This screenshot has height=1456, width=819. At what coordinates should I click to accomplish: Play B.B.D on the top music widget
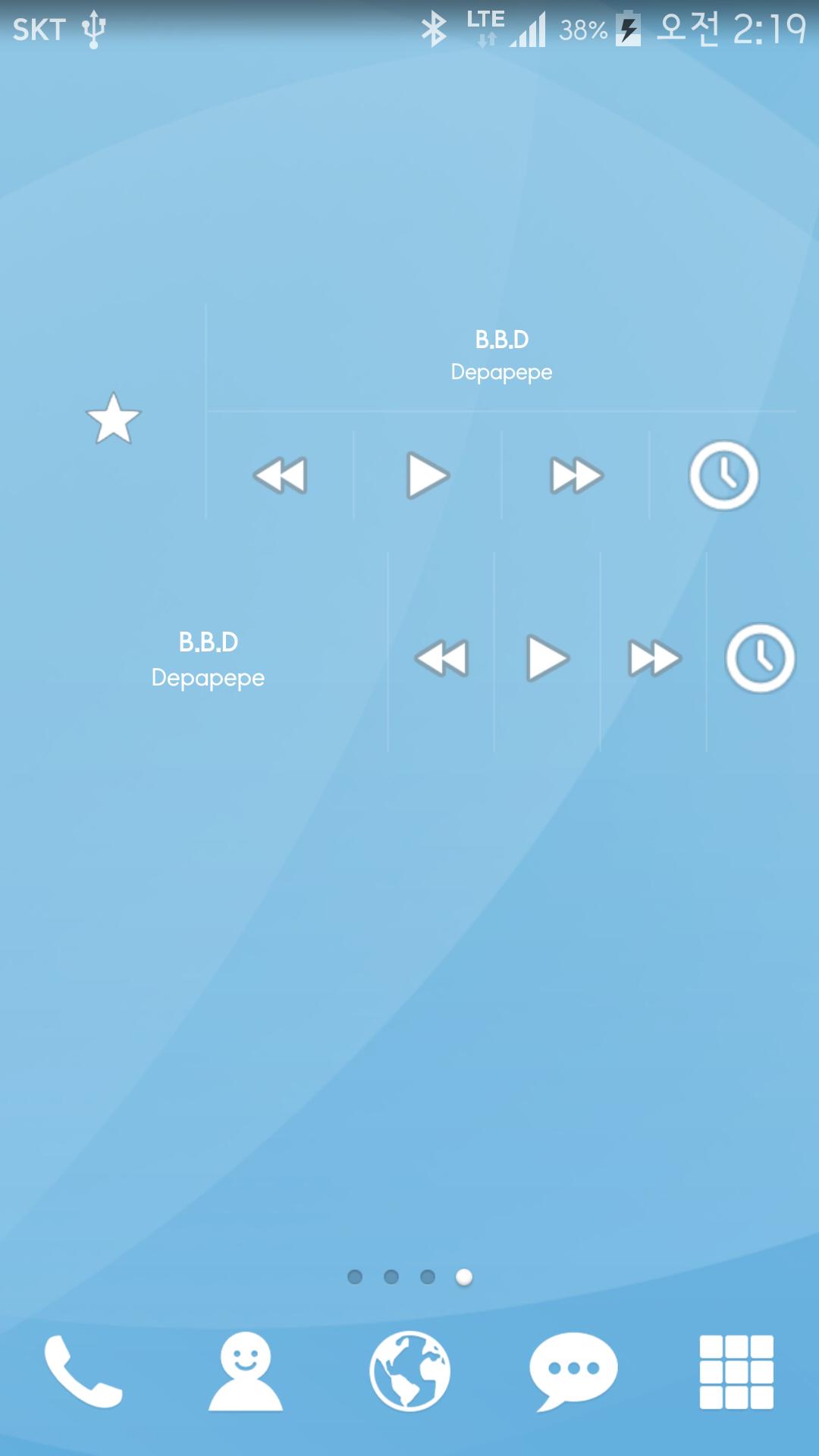tap(425, 475)
